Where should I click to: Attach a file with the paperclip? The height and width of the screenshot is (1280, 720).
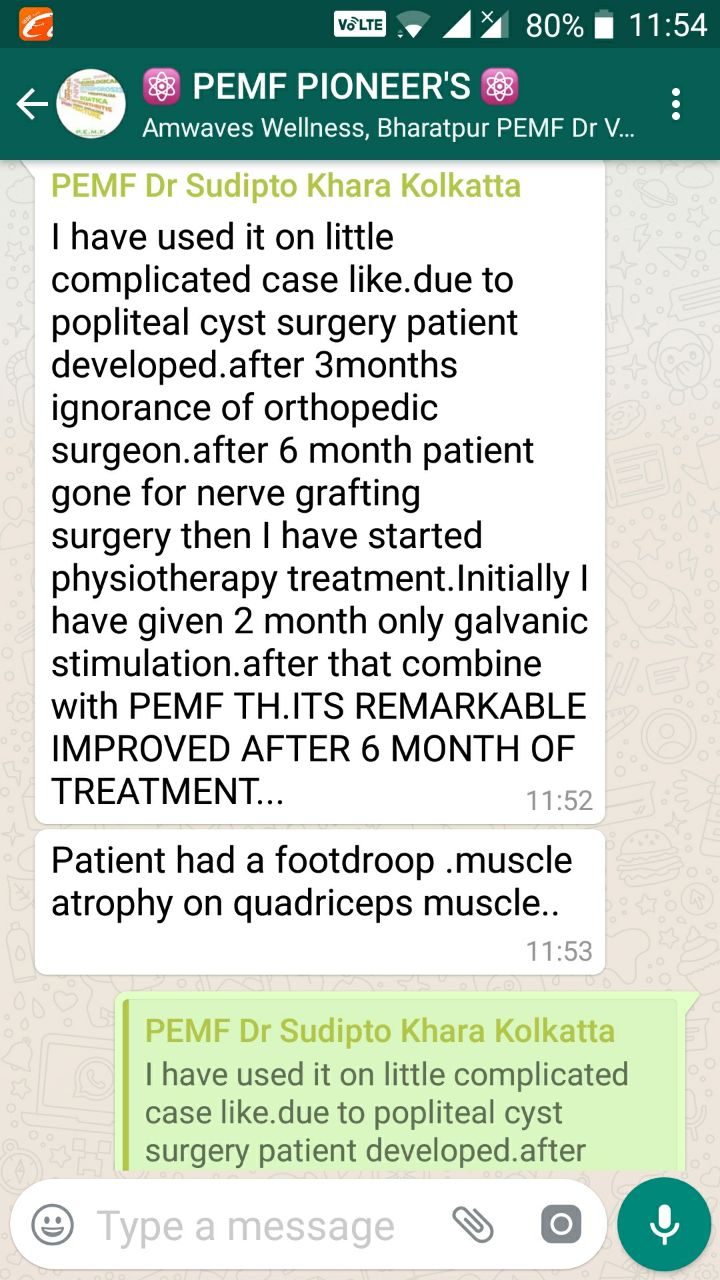click(x=473, y=1224)
